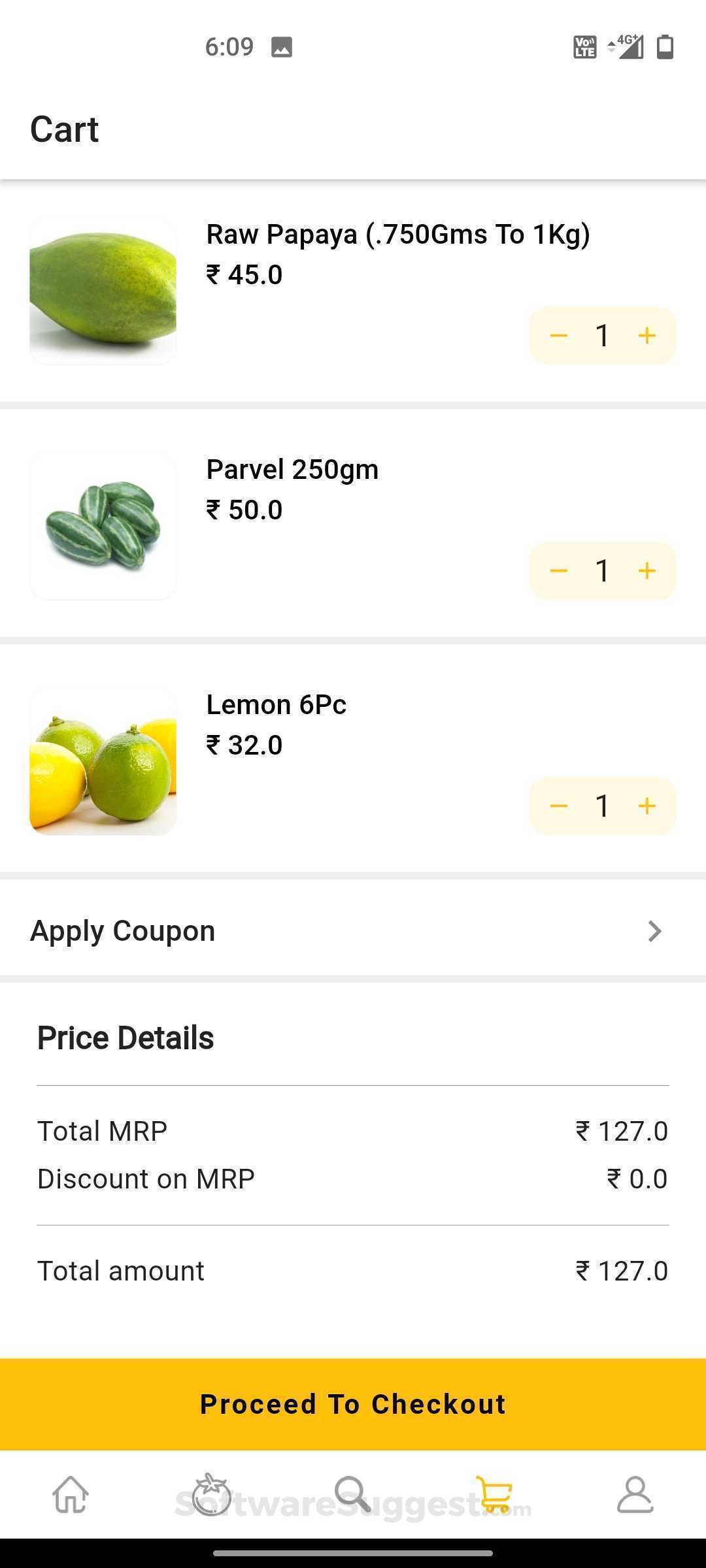
Task: Decrease Raw Papaya quantity with minus
Action: tap(559, 336)
